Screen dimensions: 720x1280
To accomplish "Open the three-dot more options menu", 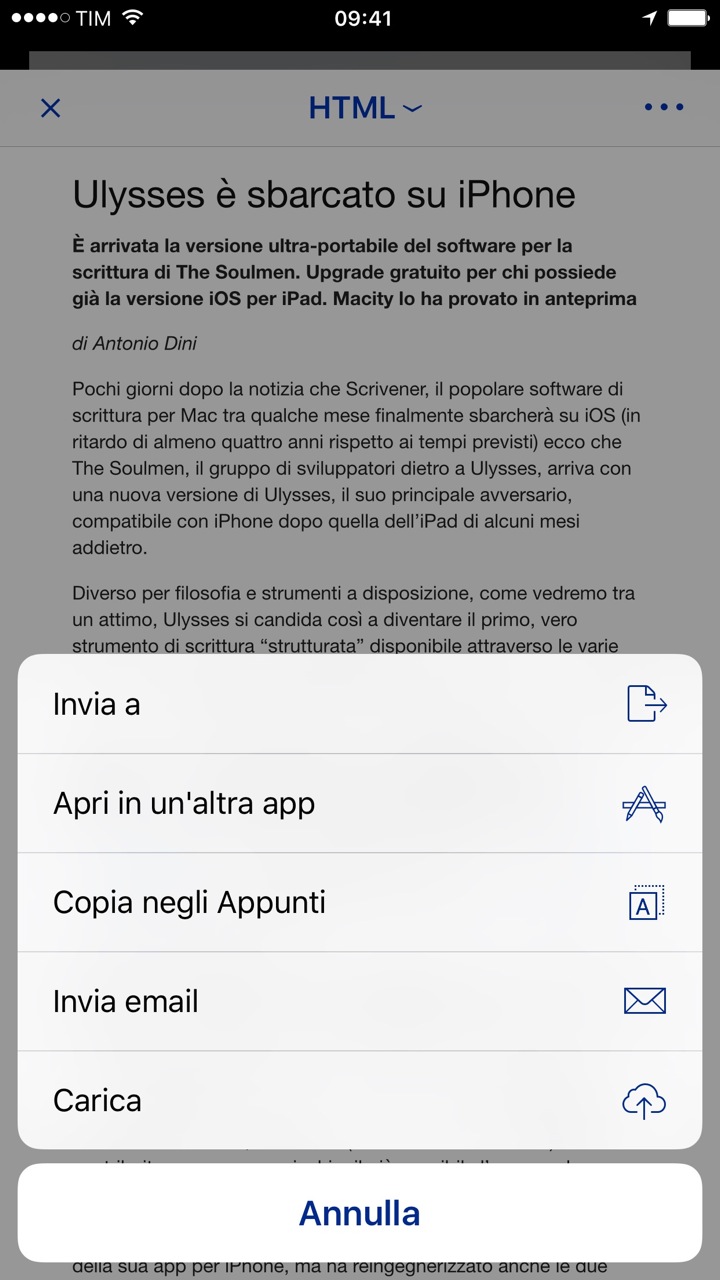I will [x=664, y=108].
